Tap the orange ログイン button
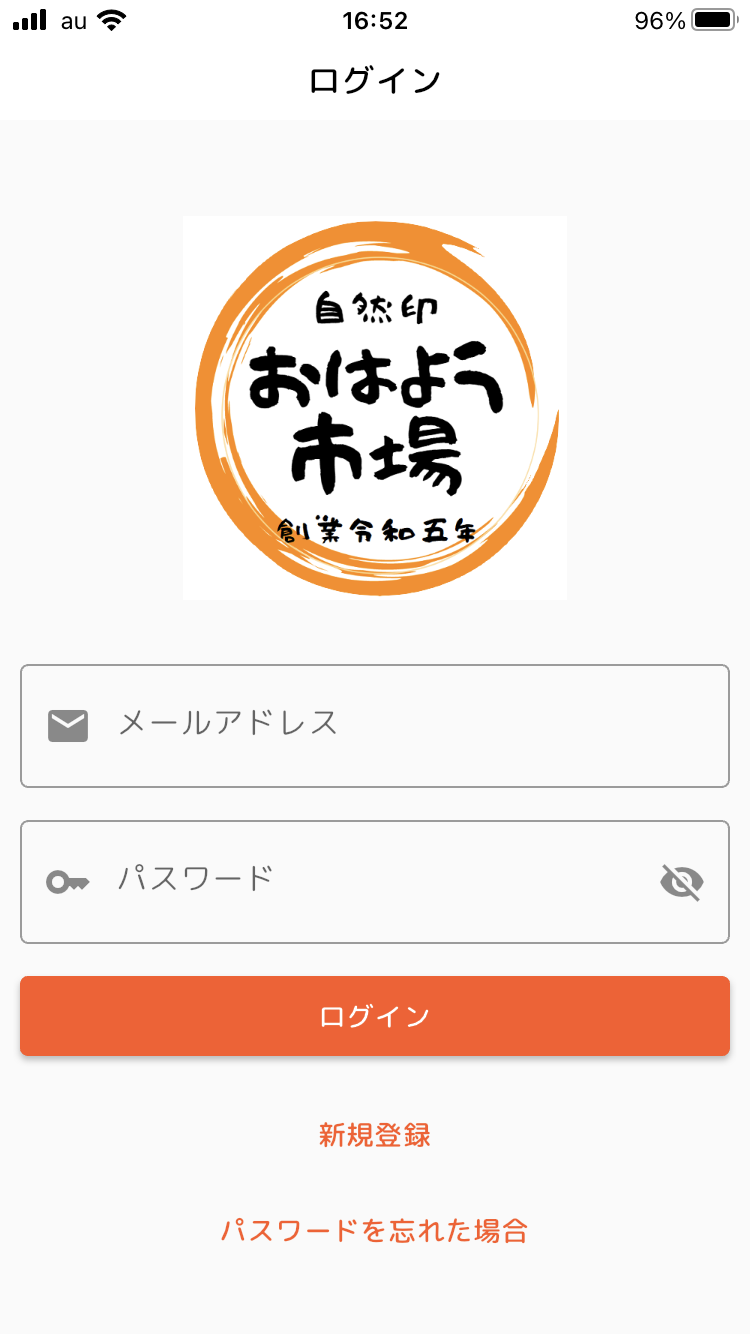Viewport: 750px width, 1334px height. click(x=375, y=1016)
